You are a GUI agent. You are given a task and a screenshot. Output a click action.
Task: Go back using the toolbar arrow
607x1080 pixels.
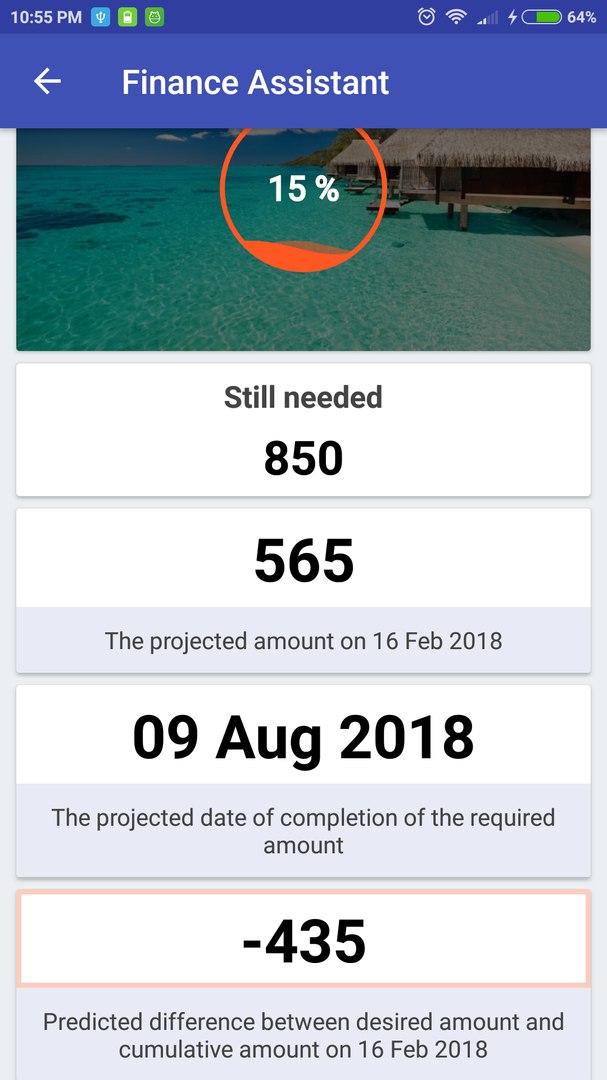[47, 82]
